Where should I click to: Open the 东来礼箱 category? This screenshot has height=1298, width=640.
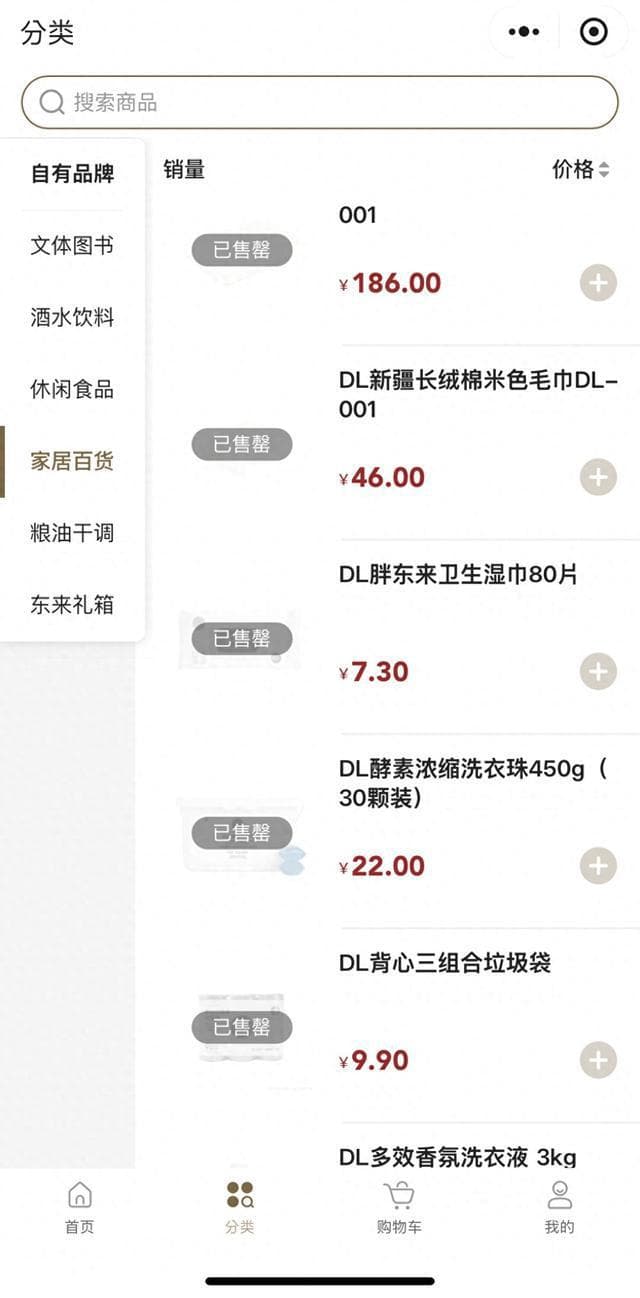tap(72, 605)
